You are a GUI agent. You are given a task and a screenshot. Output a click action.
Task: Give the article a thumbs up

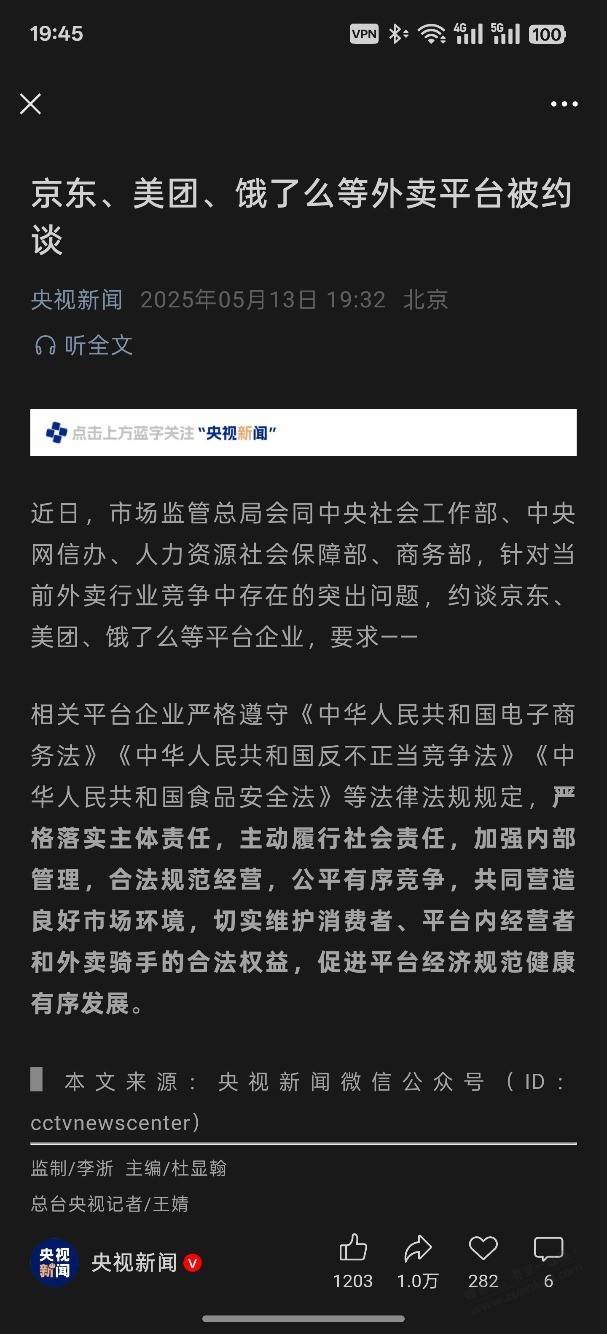point(353,1260)
